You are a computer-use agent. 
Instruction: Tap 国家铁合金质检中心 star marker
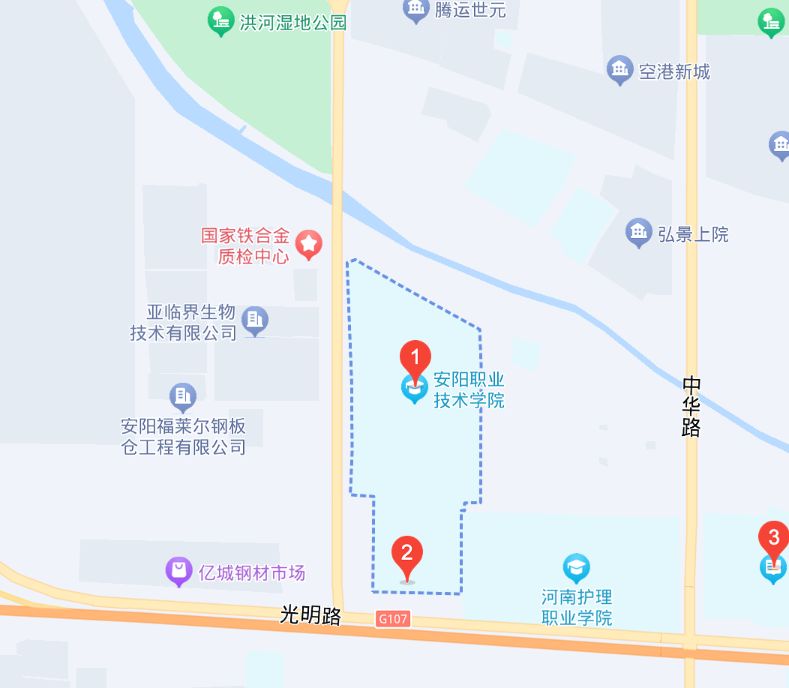[310, 242]
